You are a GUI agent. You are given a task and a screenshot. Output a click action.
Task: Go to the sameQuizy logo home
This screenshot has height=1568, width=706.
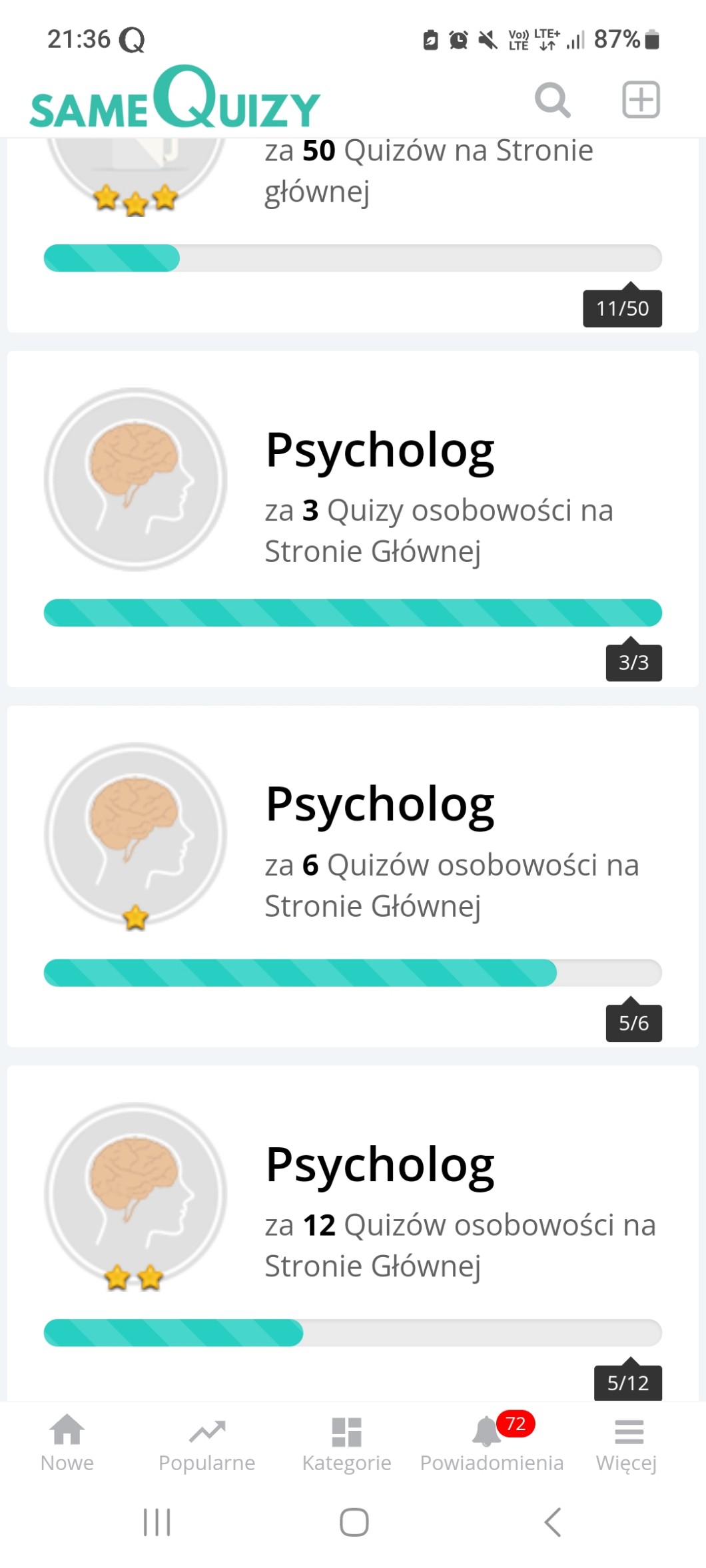click(x=175, y=99)
